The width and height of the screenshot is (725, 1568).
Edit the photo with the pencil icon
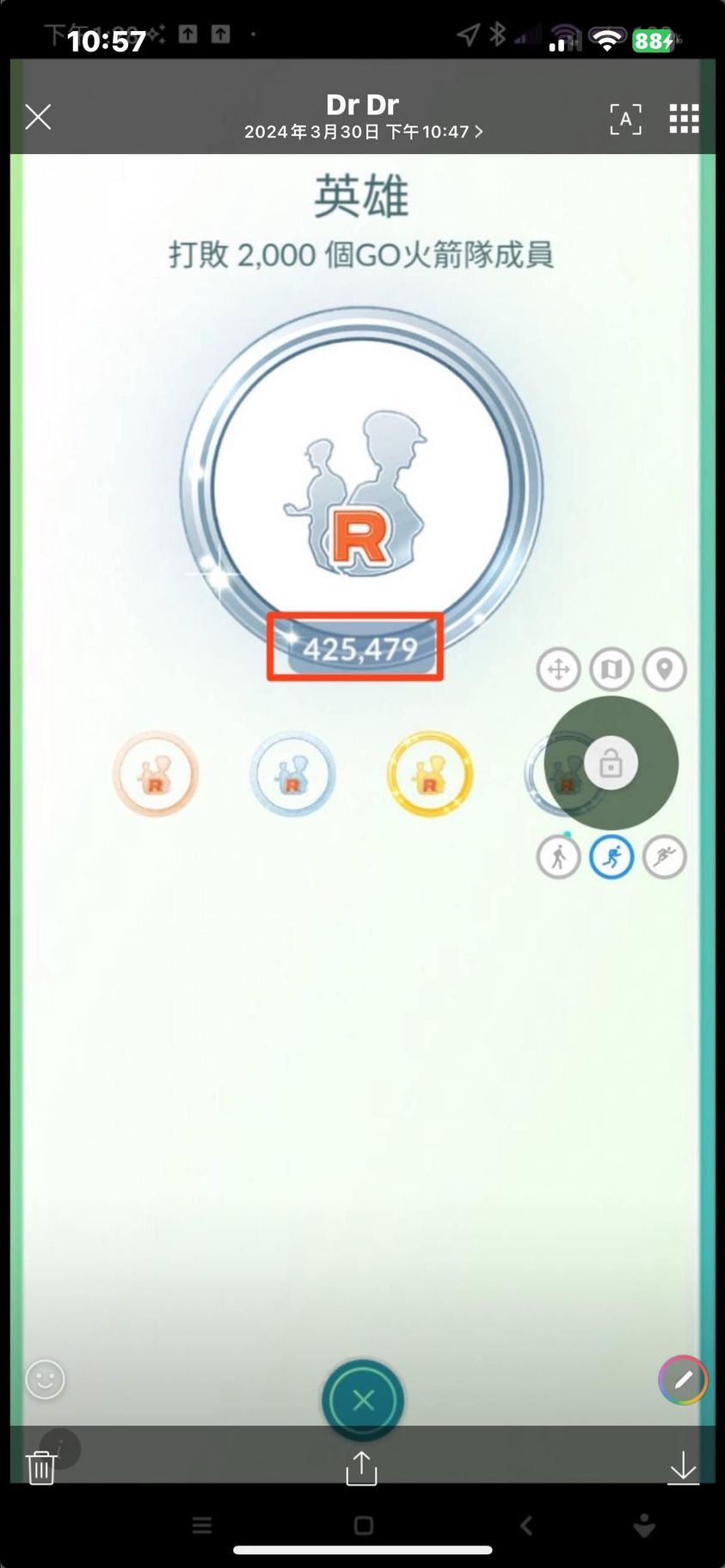(x=683, y=1381)
